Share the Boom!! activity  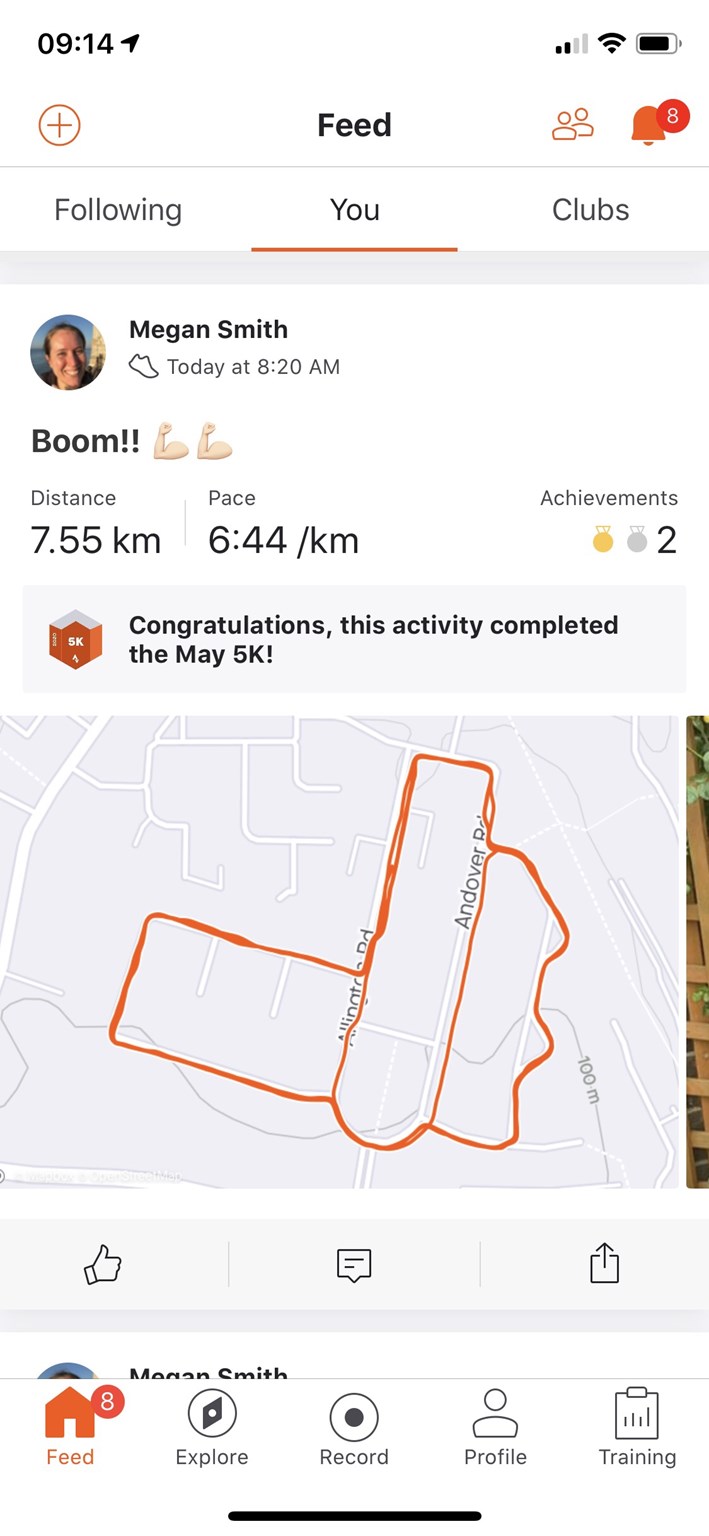(604, 1264)
